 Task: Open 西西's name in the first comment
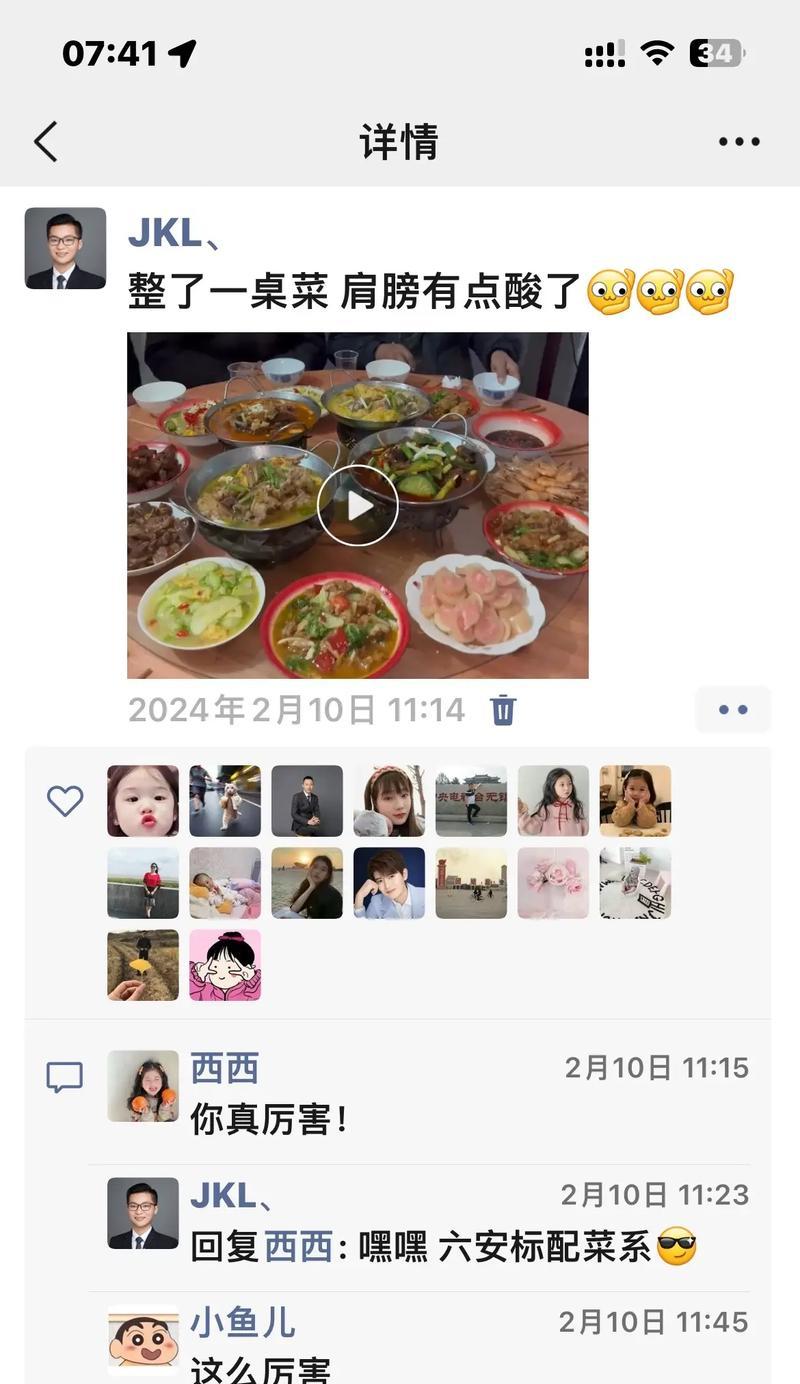point(224,1068)
